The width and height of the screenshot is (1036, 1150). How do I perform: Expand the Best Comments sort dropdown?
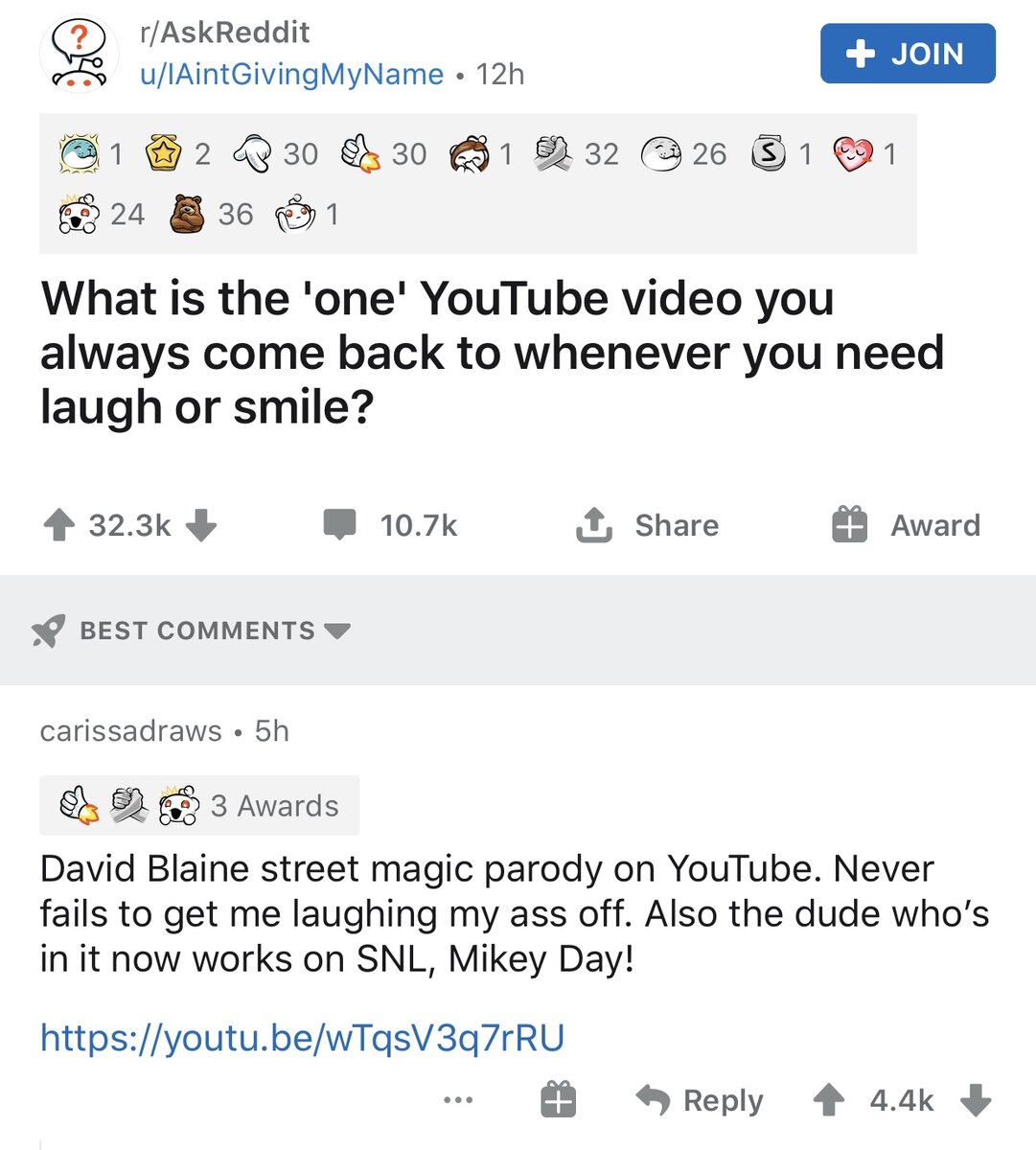pyautogui.click(x=215, y=631)
